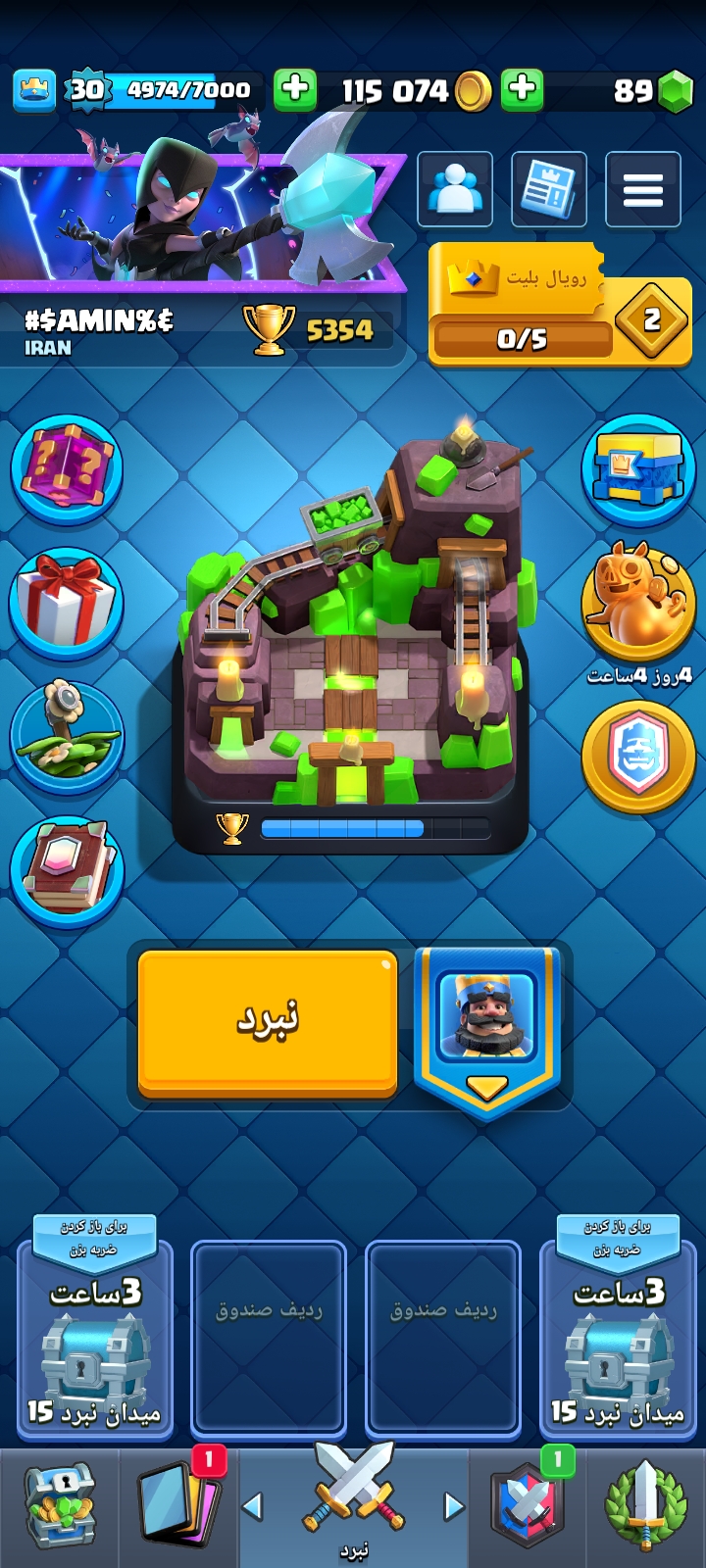Screen dimensions: 706x1568
Task: Open the friends social icon
Action: (x=455, y=189)
